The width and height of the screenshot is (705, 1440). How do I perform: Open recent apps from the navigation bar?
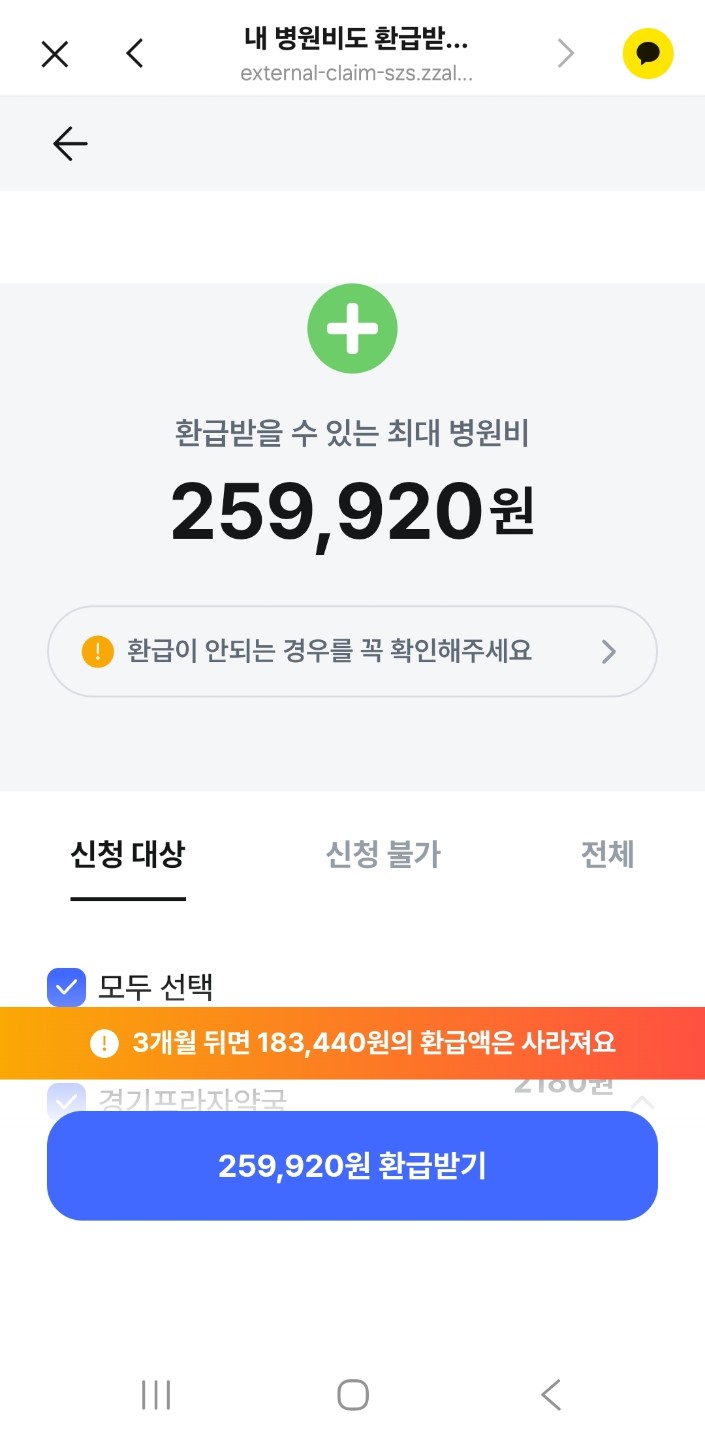click(x=156, y=1395)
